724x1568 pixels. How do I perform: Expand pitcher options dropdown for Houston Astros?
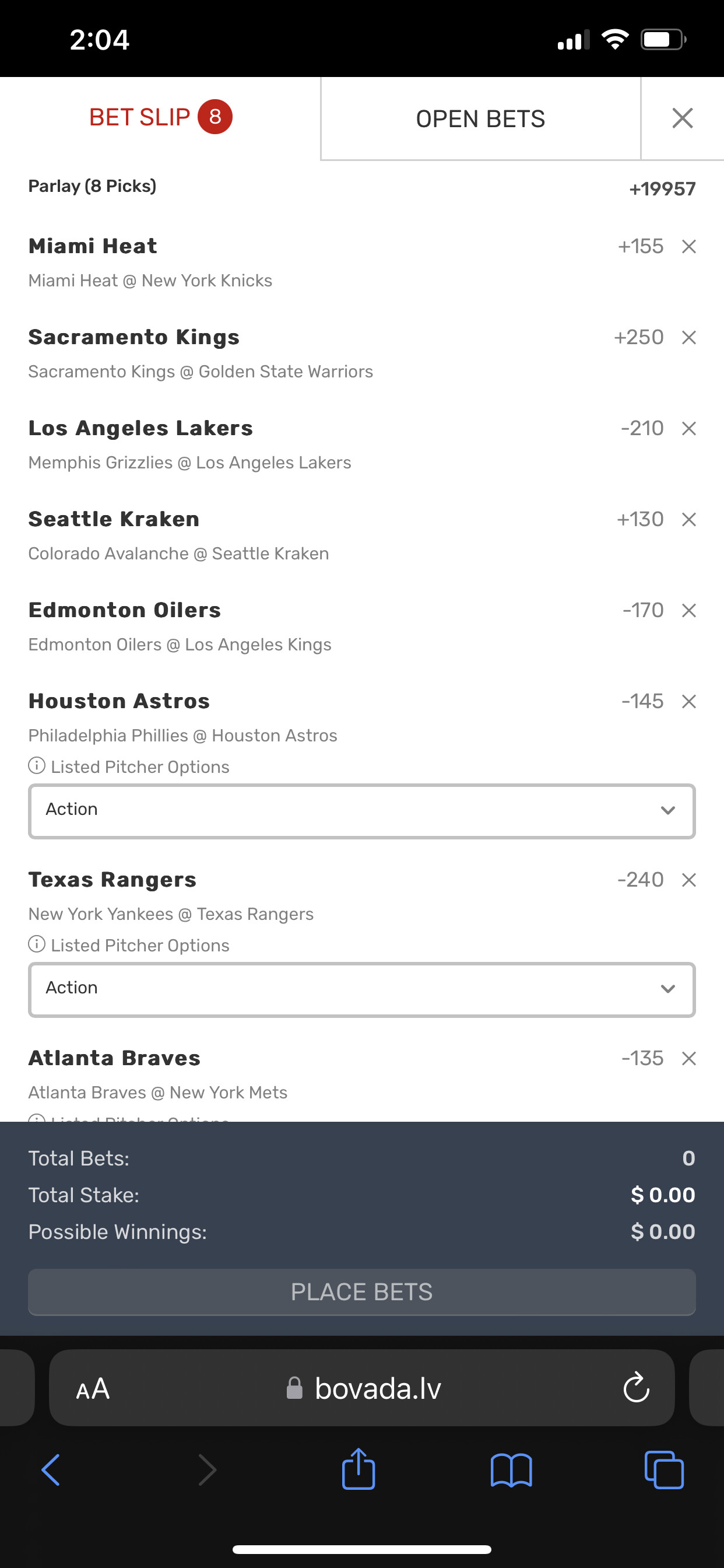(x=361, y=811)
